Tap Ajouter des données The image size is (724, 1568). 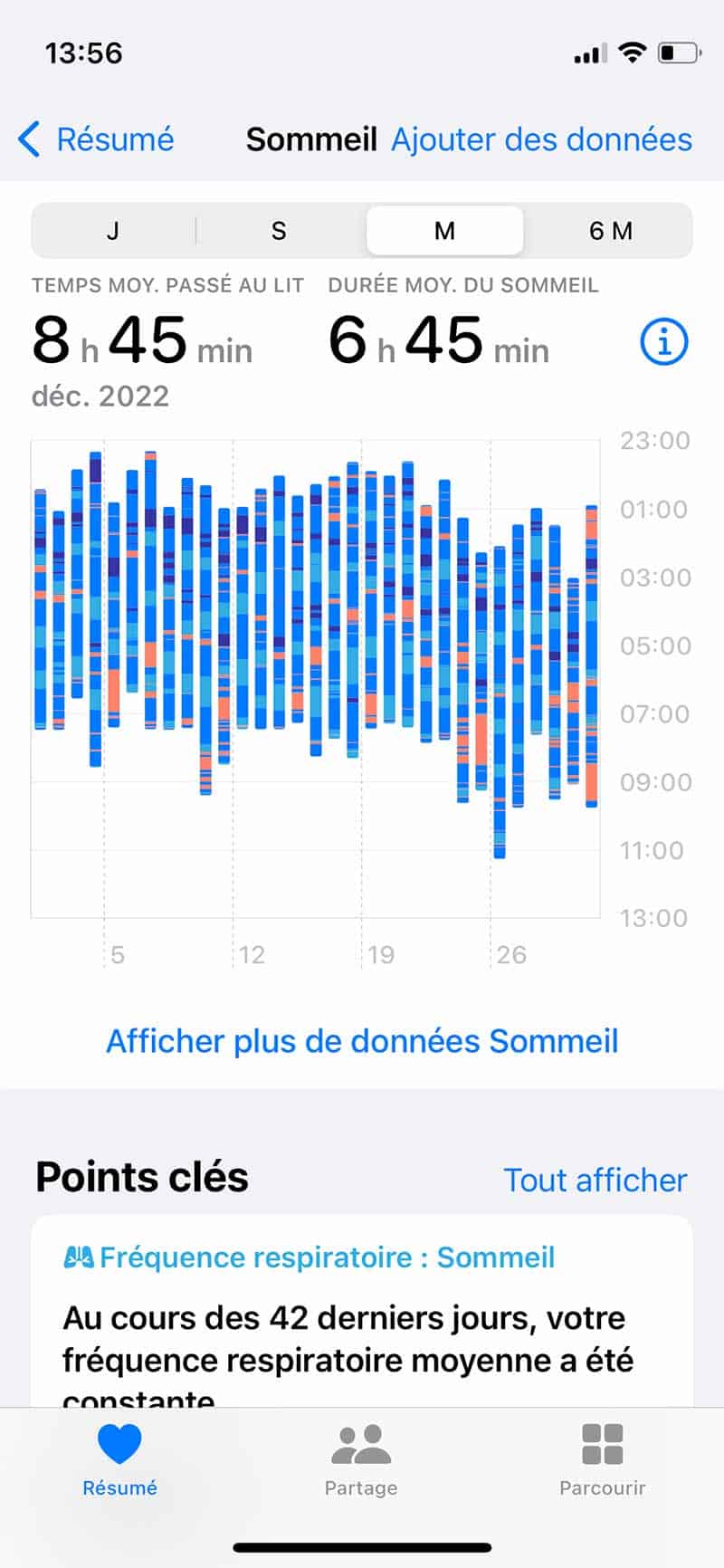click(541, 139)
